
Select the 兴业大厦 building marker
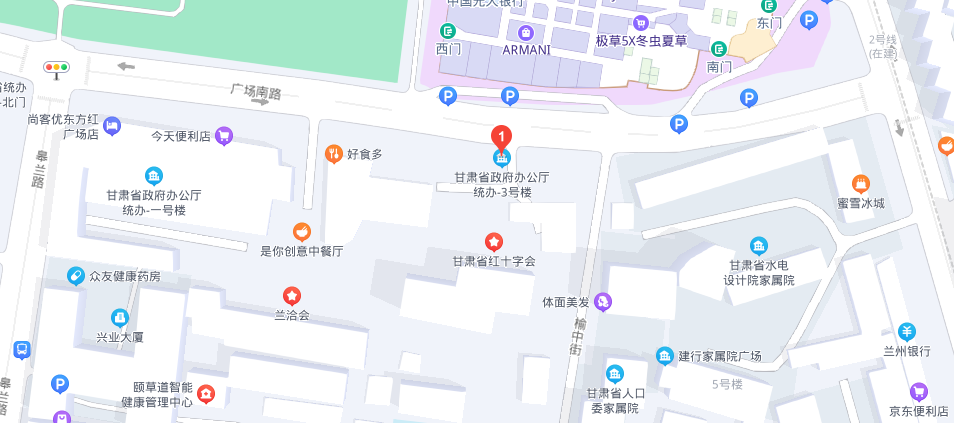pyautogui.click(x=120, y=318)
